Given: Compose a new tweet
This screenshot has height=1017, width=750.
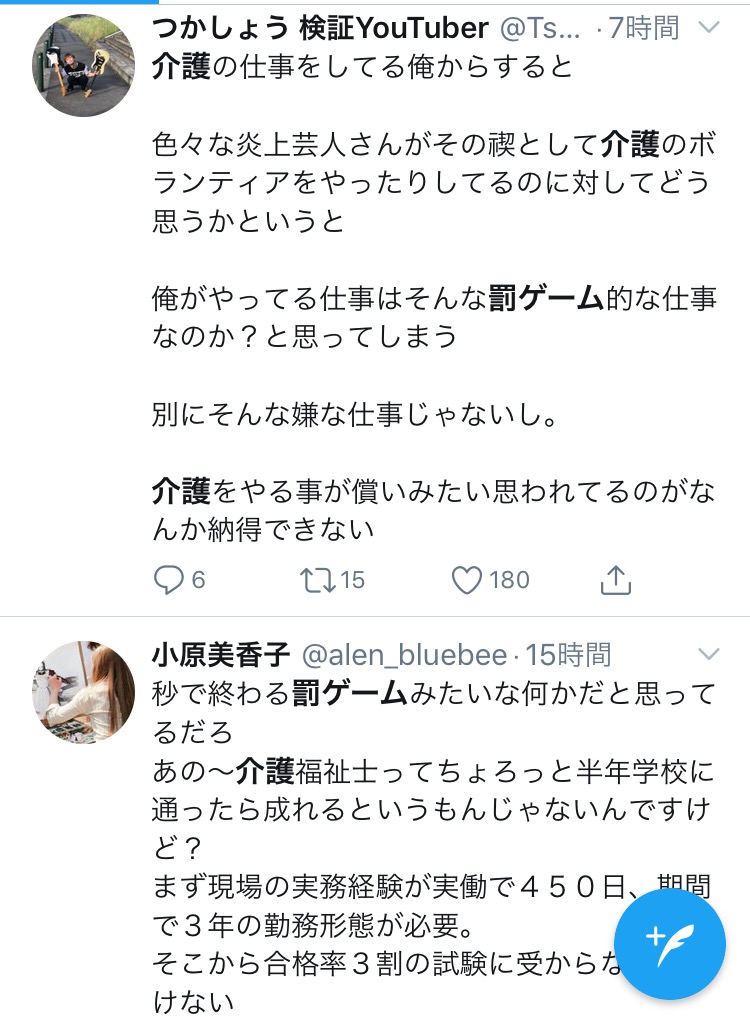Looking at the screenshot, I should (x=670, y=942).
